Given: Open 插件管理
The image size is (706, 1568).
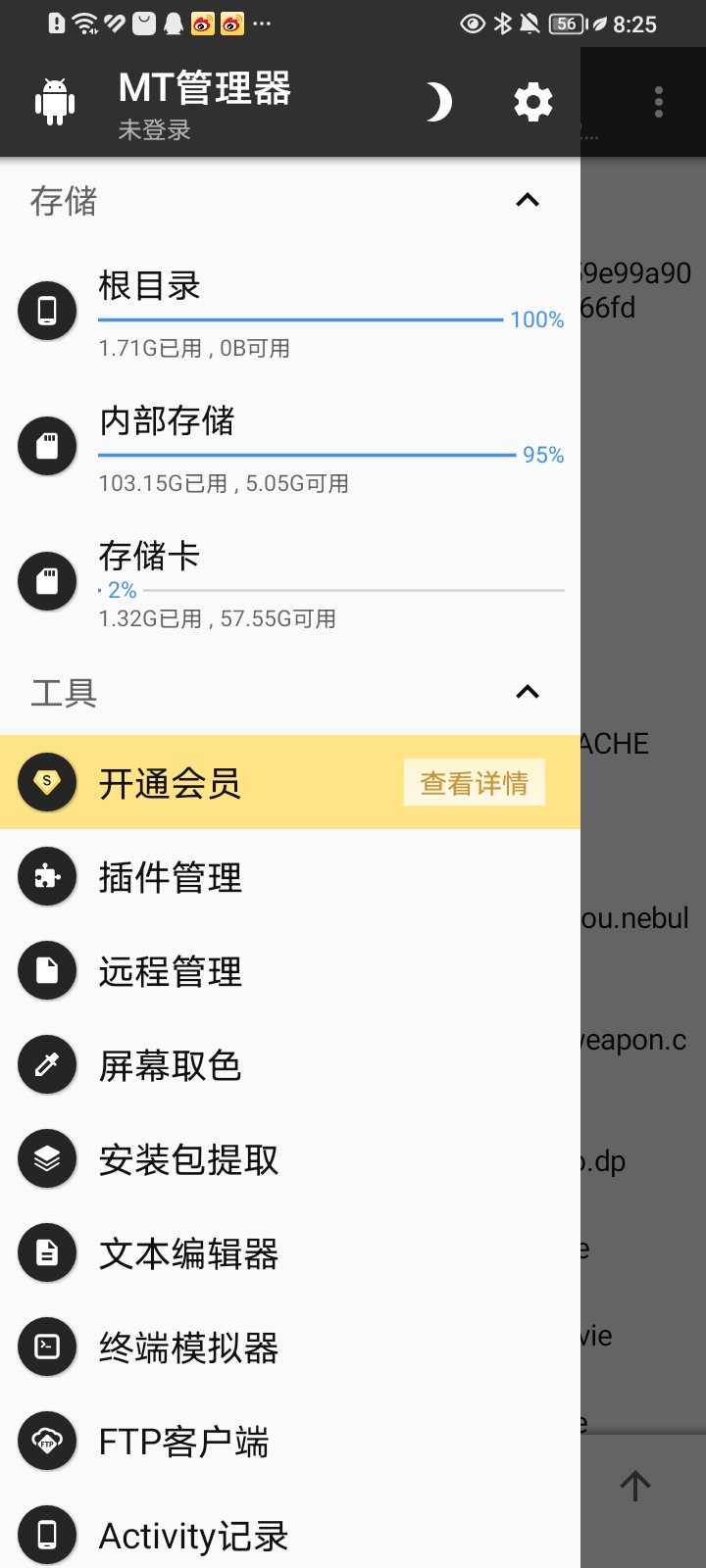Looking at the screenshot, I should [290, 877].
